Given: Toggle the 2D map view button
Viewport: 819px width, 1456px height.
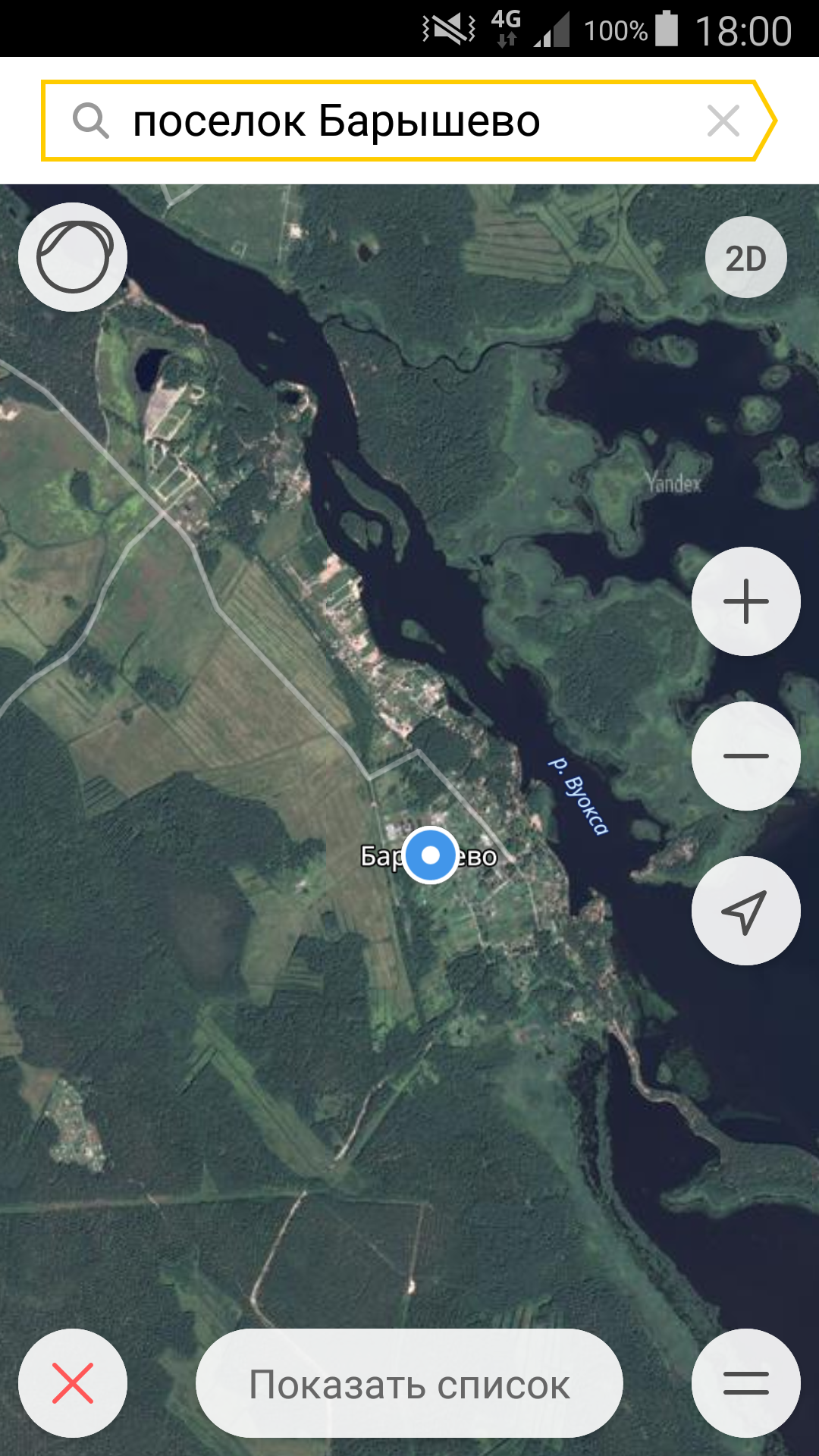Looking at the screenshot, I should click(746, 257).
